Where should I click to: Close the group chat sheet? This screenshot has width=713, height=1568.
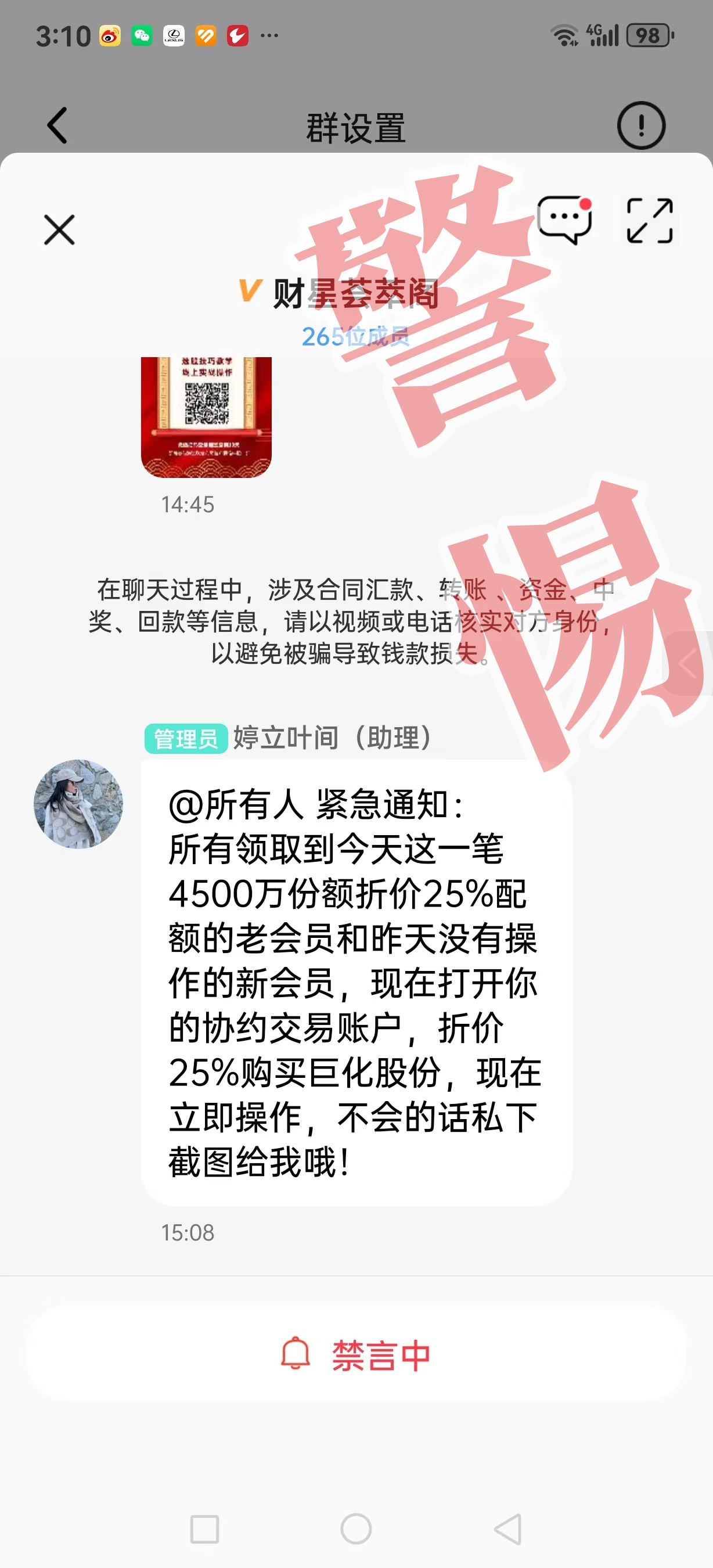tap(60, 229)
